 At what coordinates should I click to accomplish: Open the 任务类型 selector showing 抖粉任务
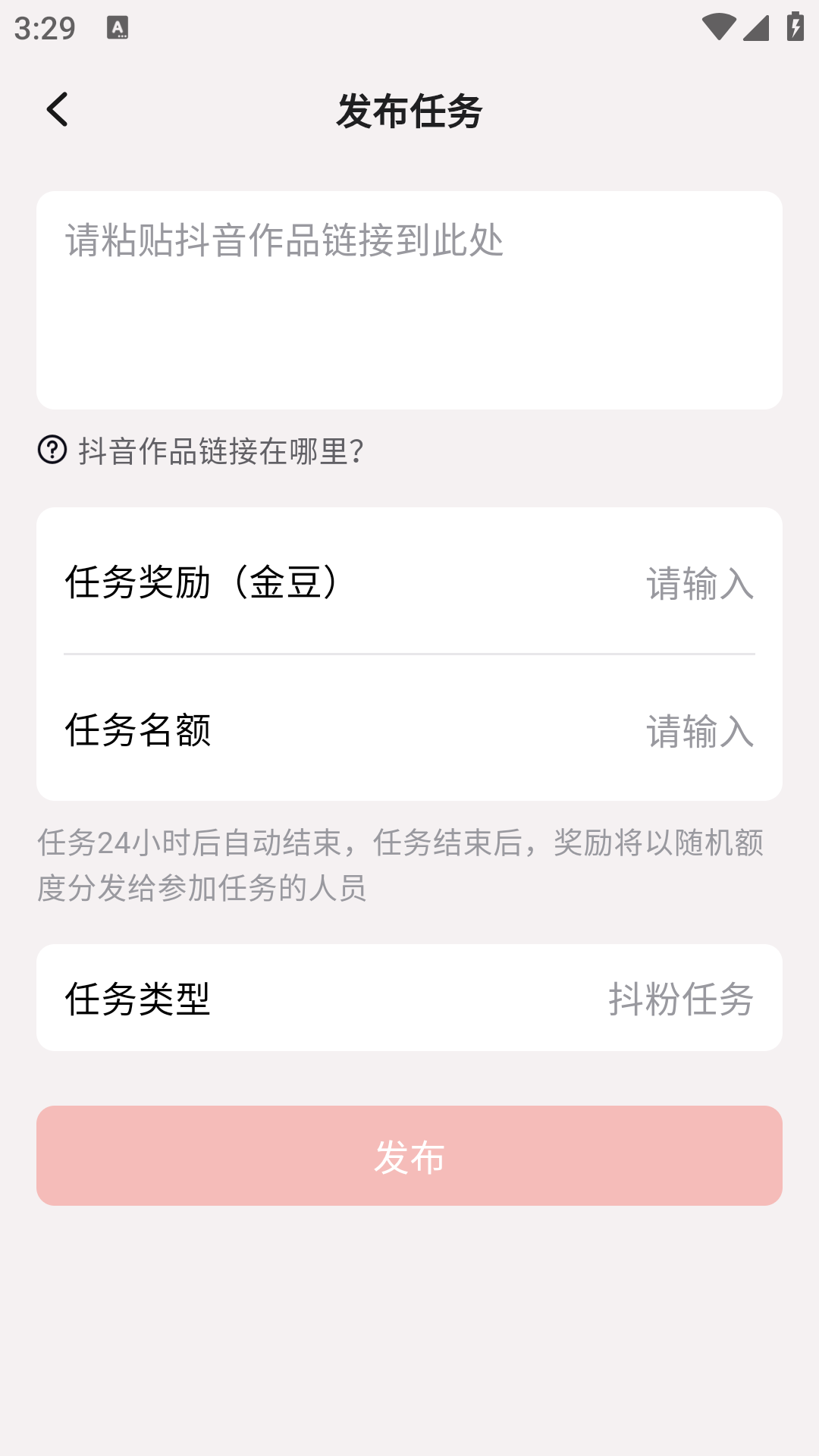click(x=409, y=997)
